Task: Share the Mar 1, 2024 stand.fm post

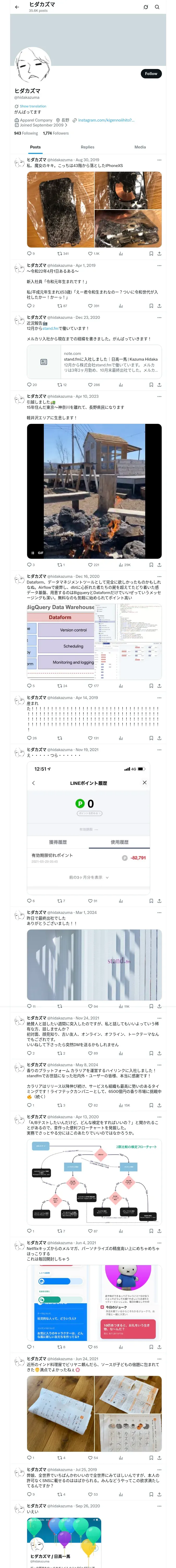Action: (x=160, y=1006)
